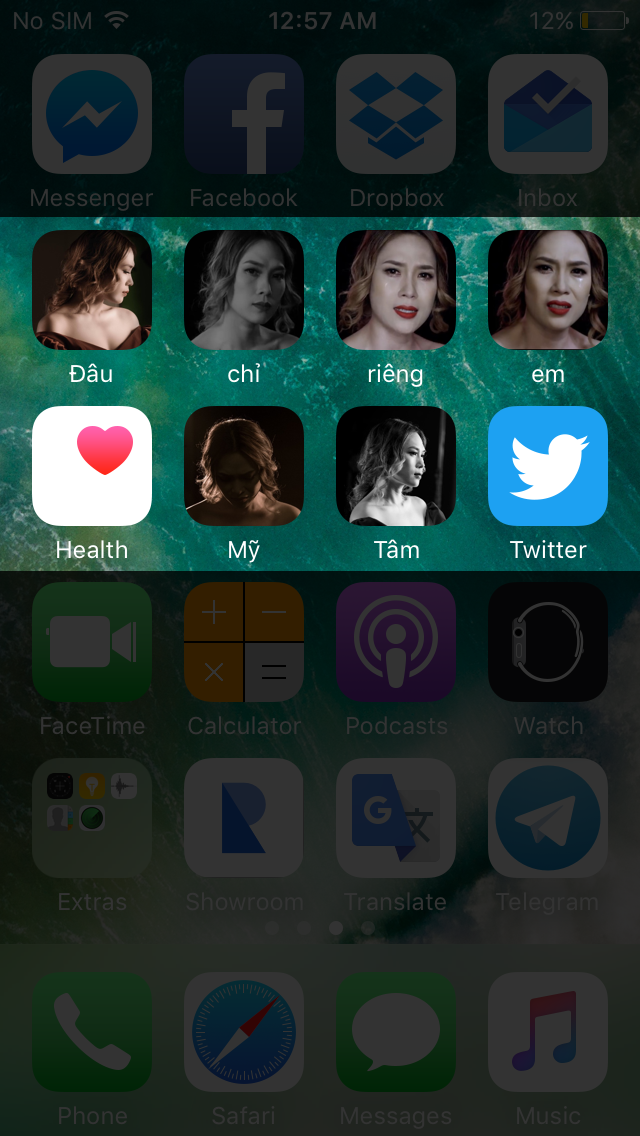
Task: Open the shortcut labeled chỉ
Action: click(x=244, y=290)
